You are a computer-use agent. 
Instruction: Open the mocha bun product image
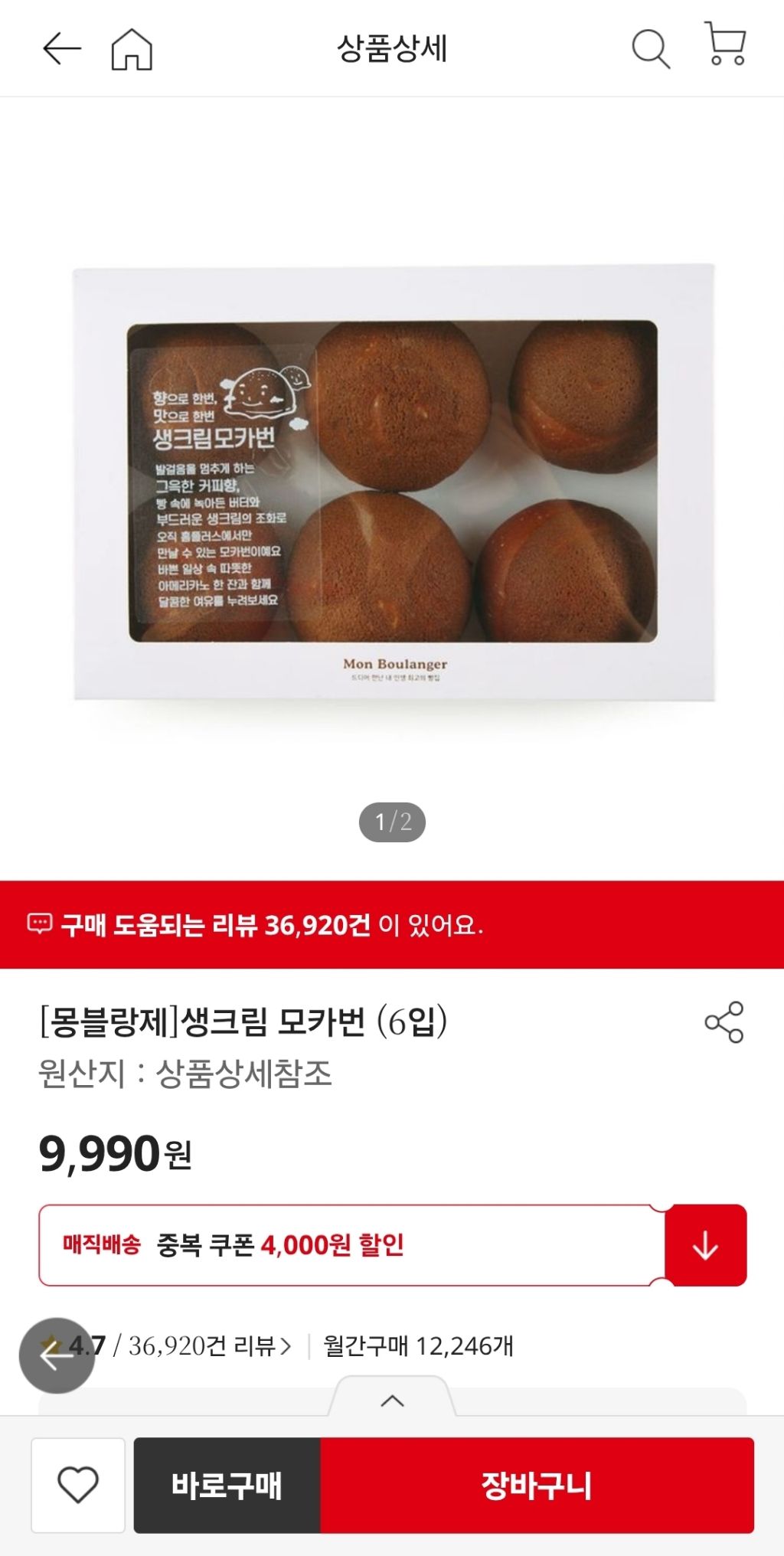(x=392, y=482)
